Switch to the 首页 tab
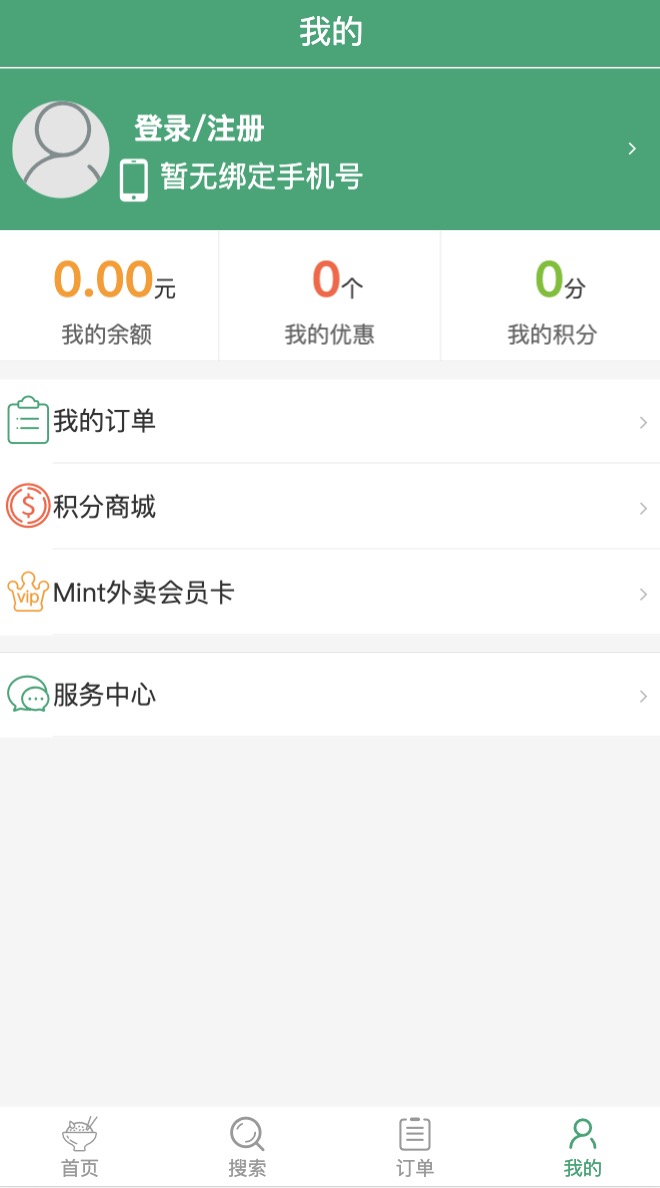Image resolution: width=660 pixels, height=1188 pixels. point(80,1147)
